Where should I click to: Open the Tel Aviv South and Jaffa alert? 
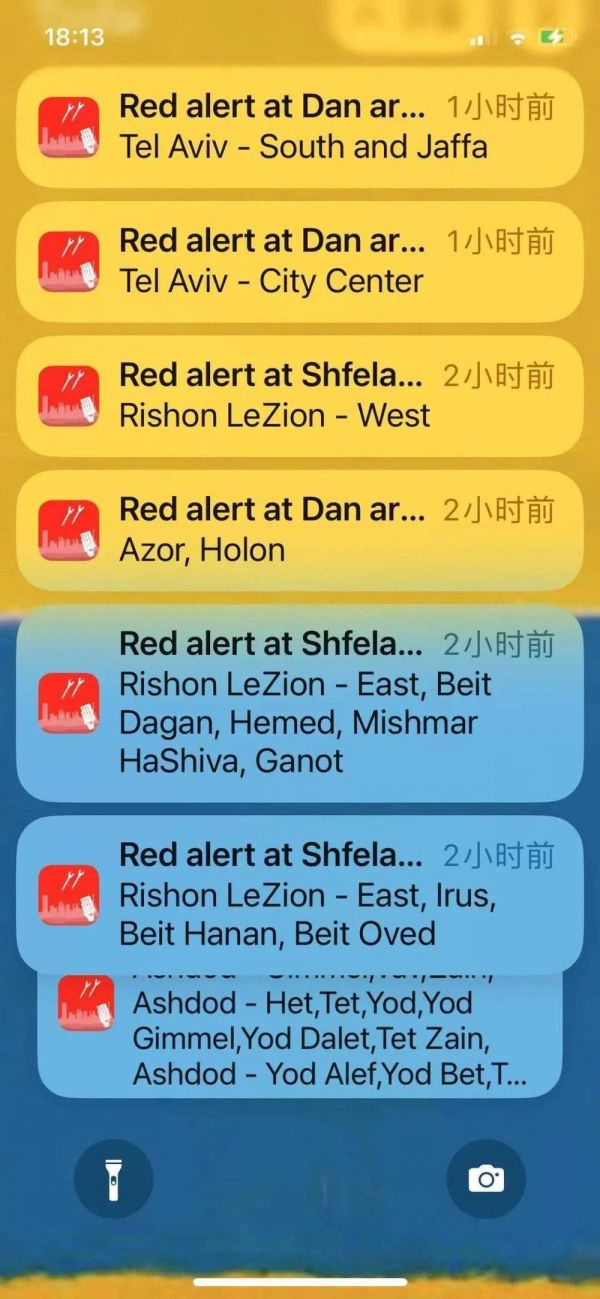click(300, 127)
